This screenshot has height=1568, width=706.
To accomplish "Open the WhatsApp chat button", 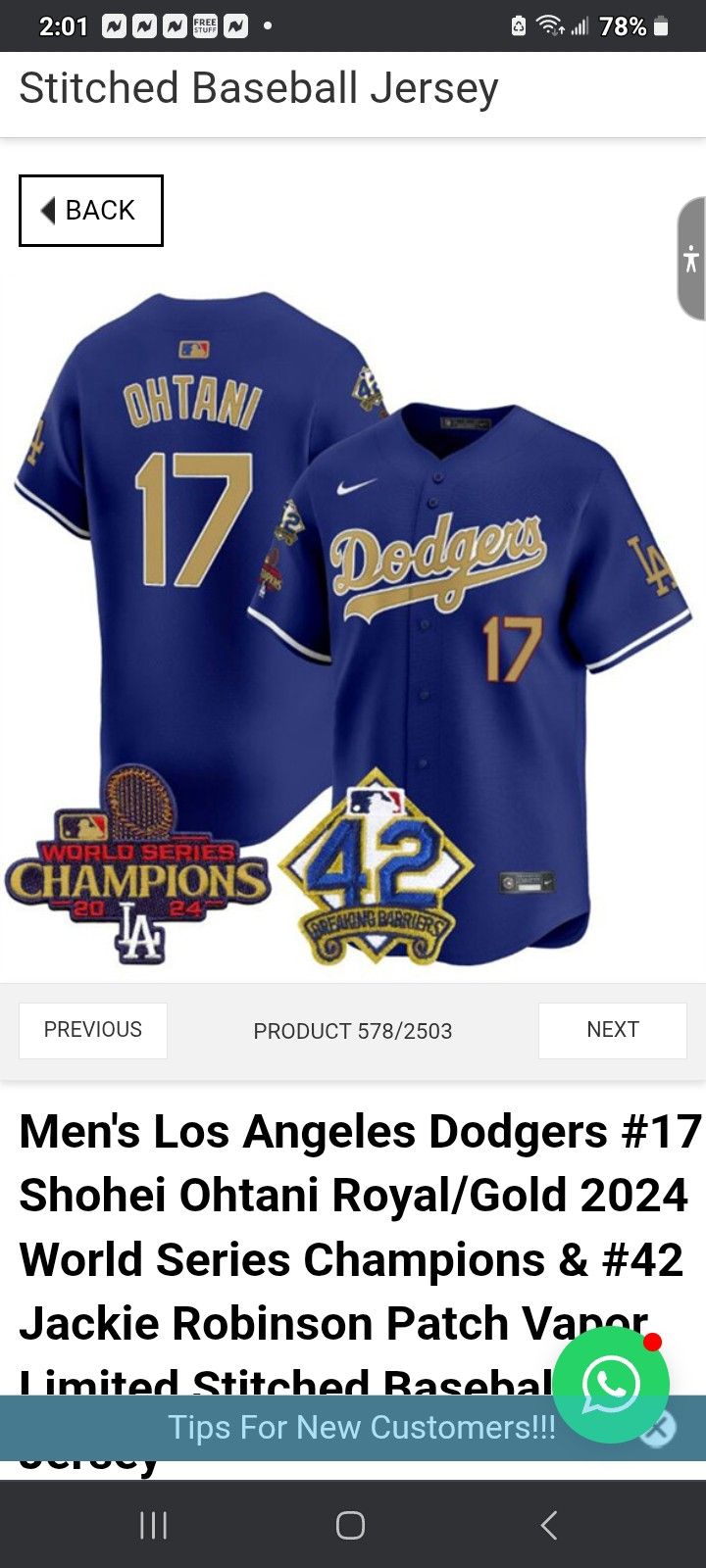I will pos(610,1383).
